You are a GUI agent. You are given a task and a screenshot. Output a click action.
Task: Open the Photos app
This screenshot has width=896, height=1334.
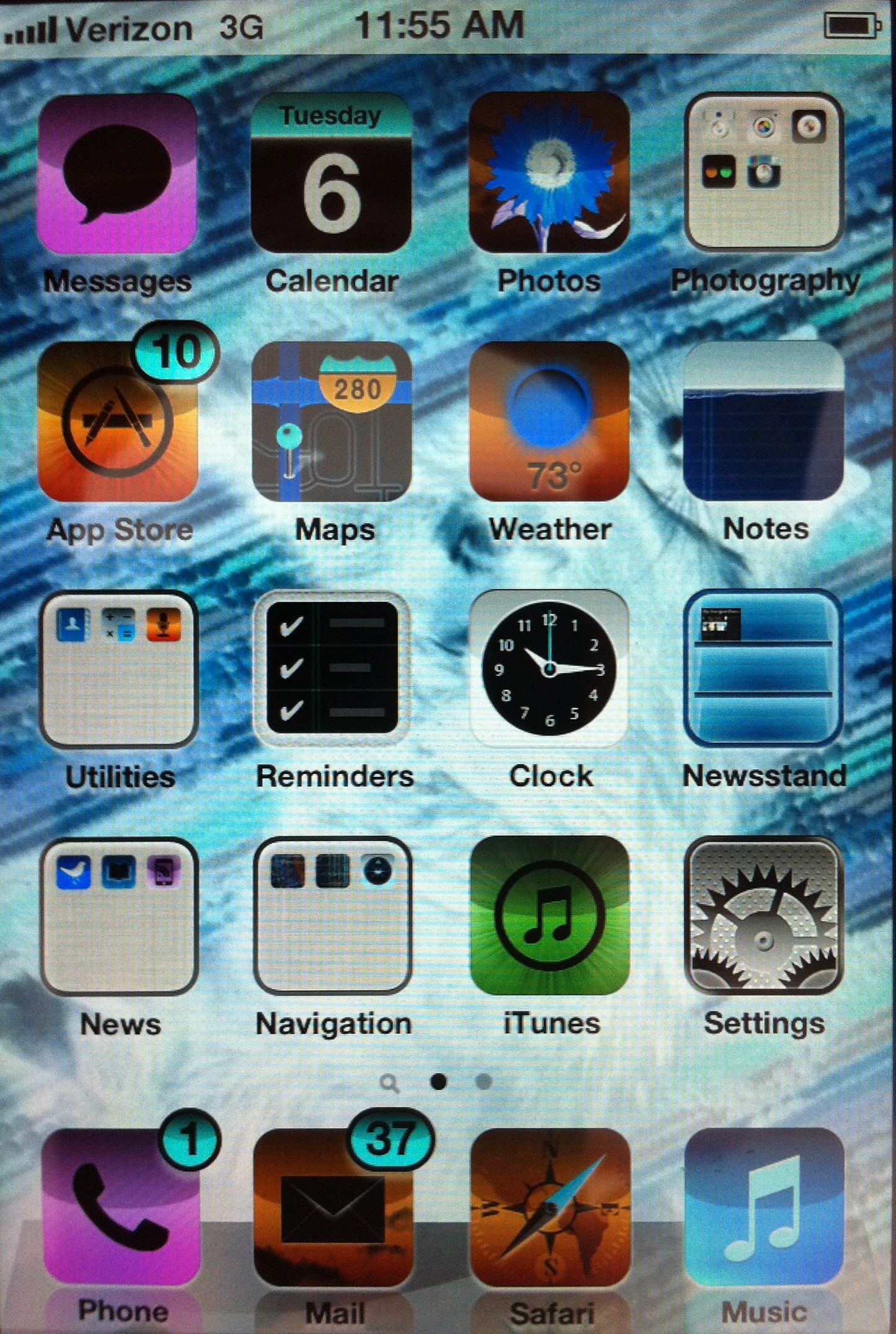point(549,173)
